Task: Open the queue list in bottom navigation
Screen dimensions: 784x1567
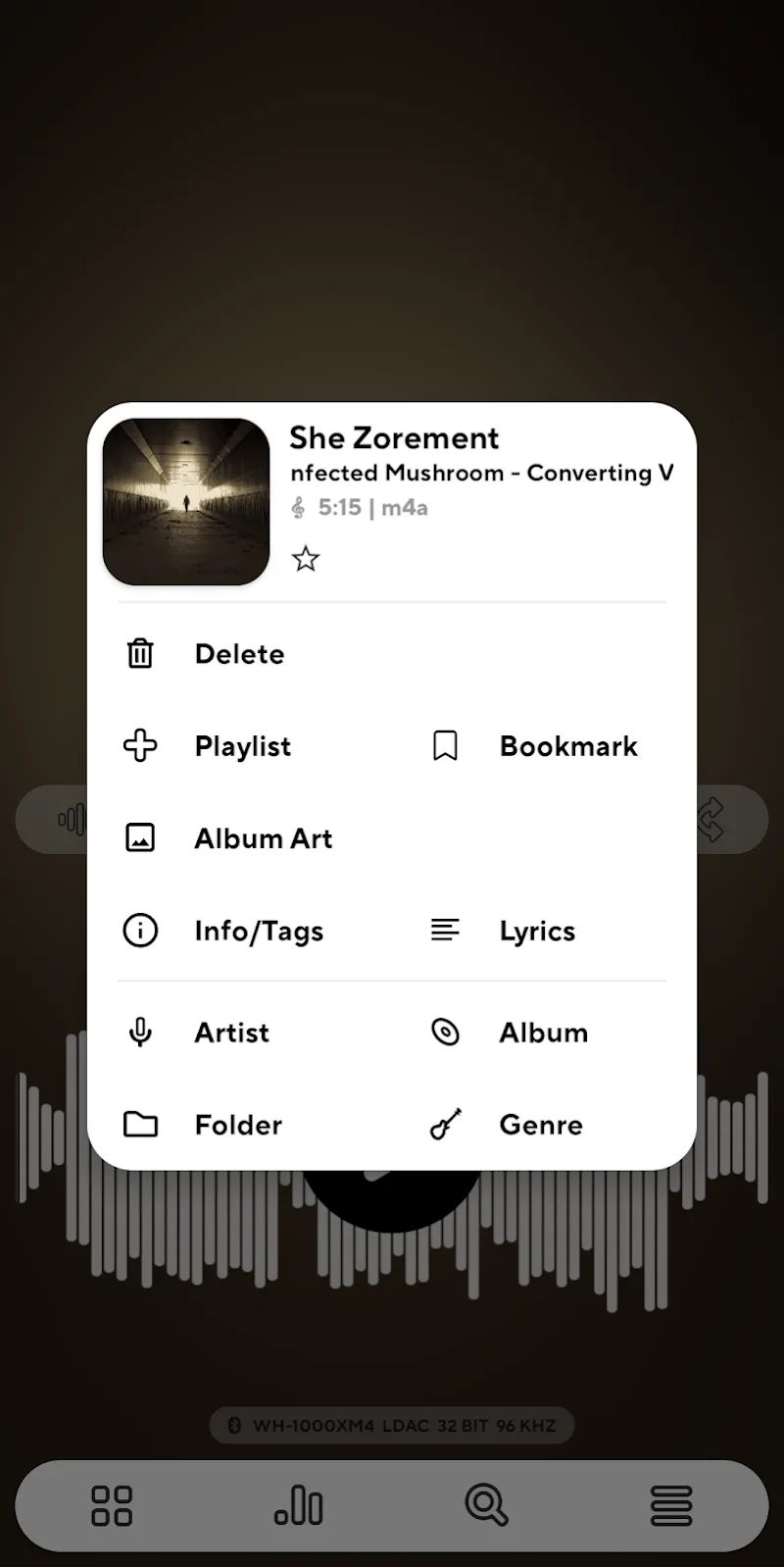Action: [671, 1505]
